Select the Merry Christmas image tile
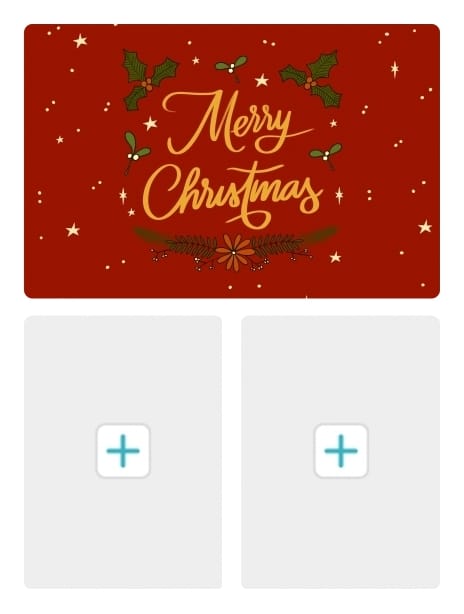The width and height of the screenshot is (464, 614). [x=232, y=161]
